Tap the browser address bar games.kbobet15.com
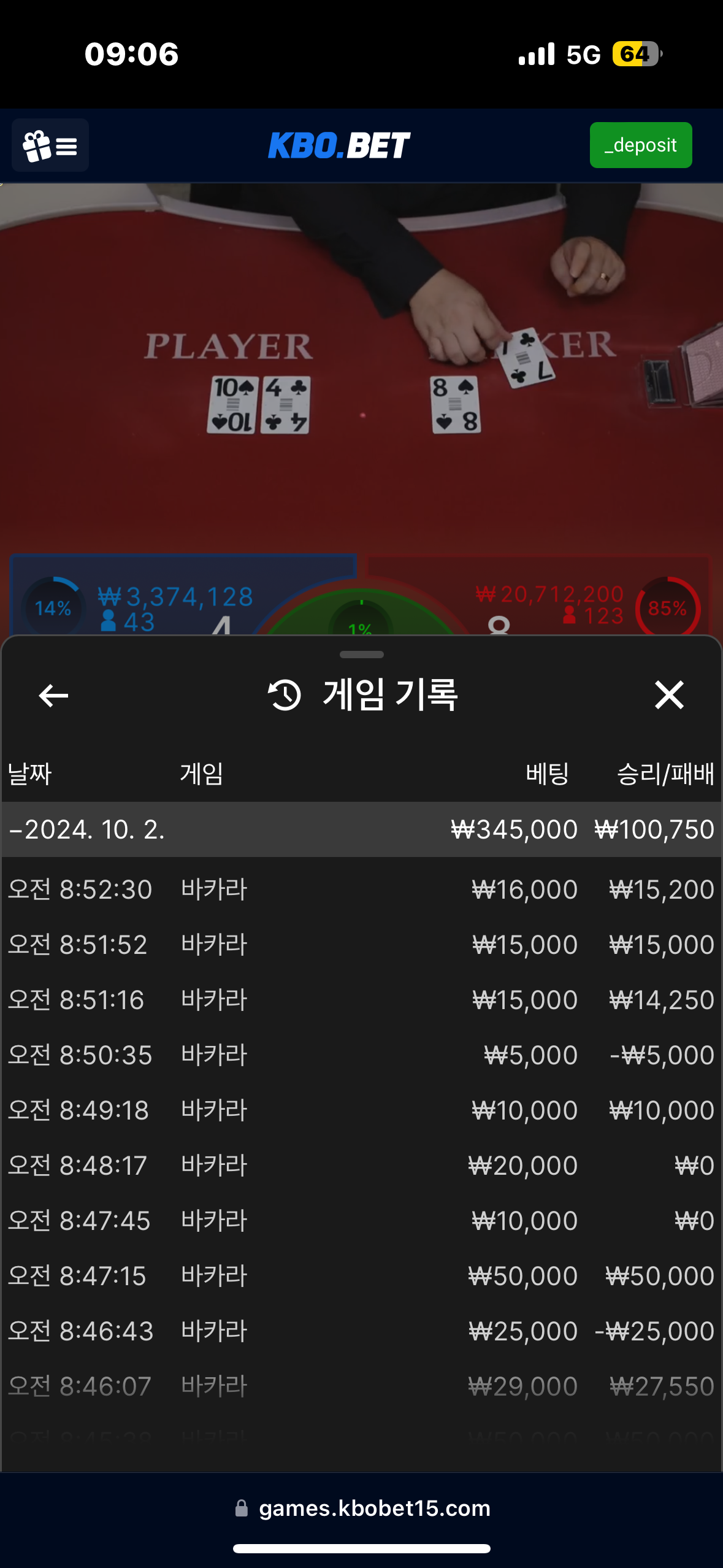723x1568 pixels. [374, 1508]
